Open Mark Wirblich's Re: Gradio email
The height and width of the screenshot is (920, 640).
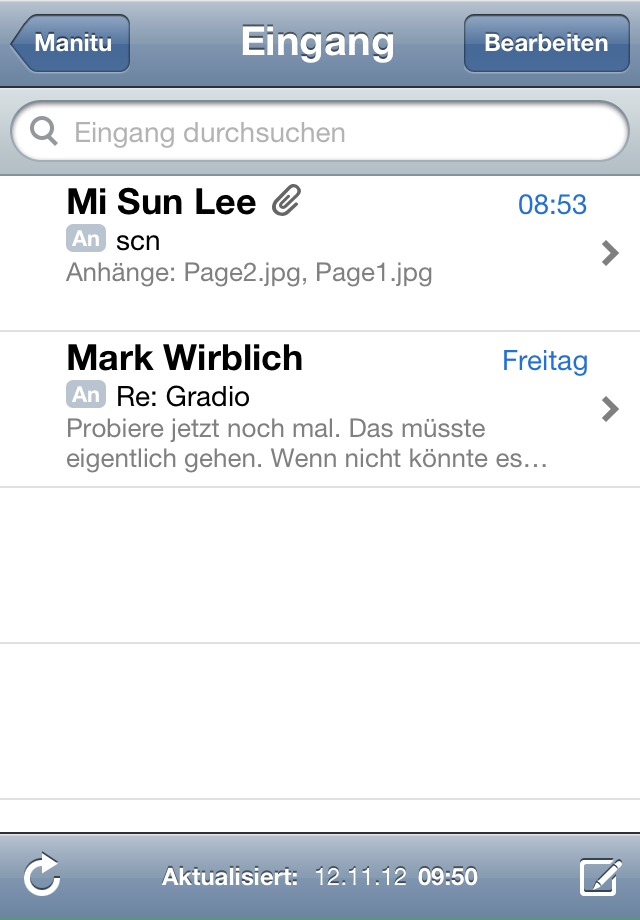tap(320, 409)
